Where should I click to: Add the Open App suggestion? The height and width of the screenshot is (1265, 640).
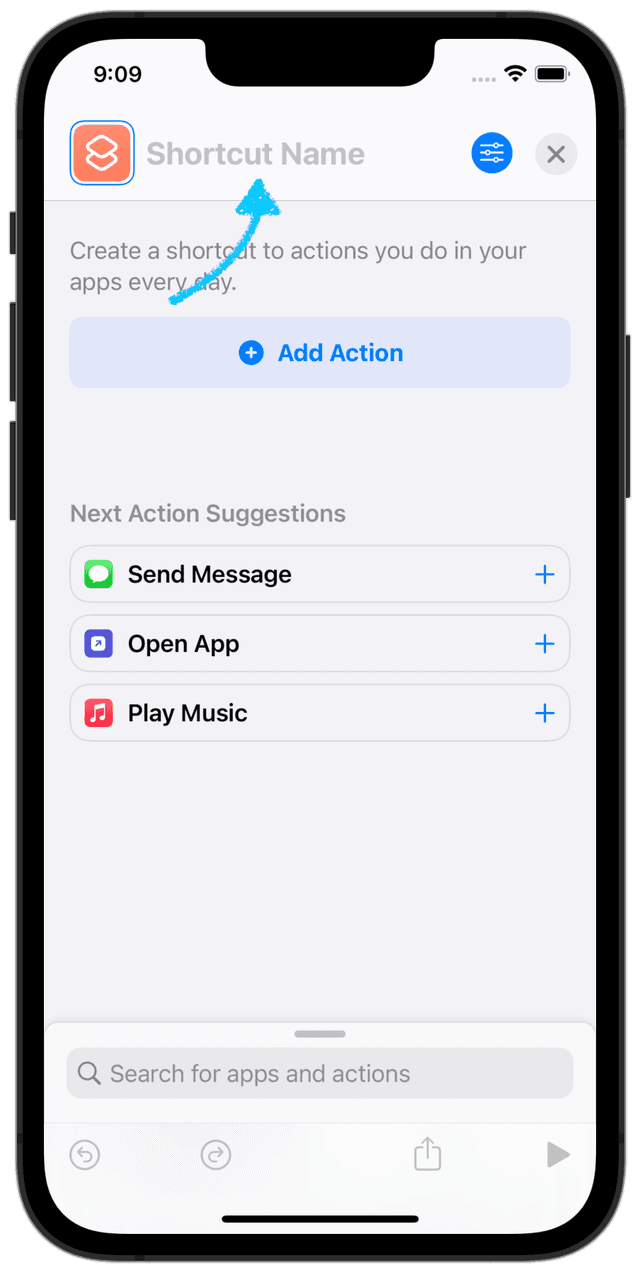click(544, 644)
